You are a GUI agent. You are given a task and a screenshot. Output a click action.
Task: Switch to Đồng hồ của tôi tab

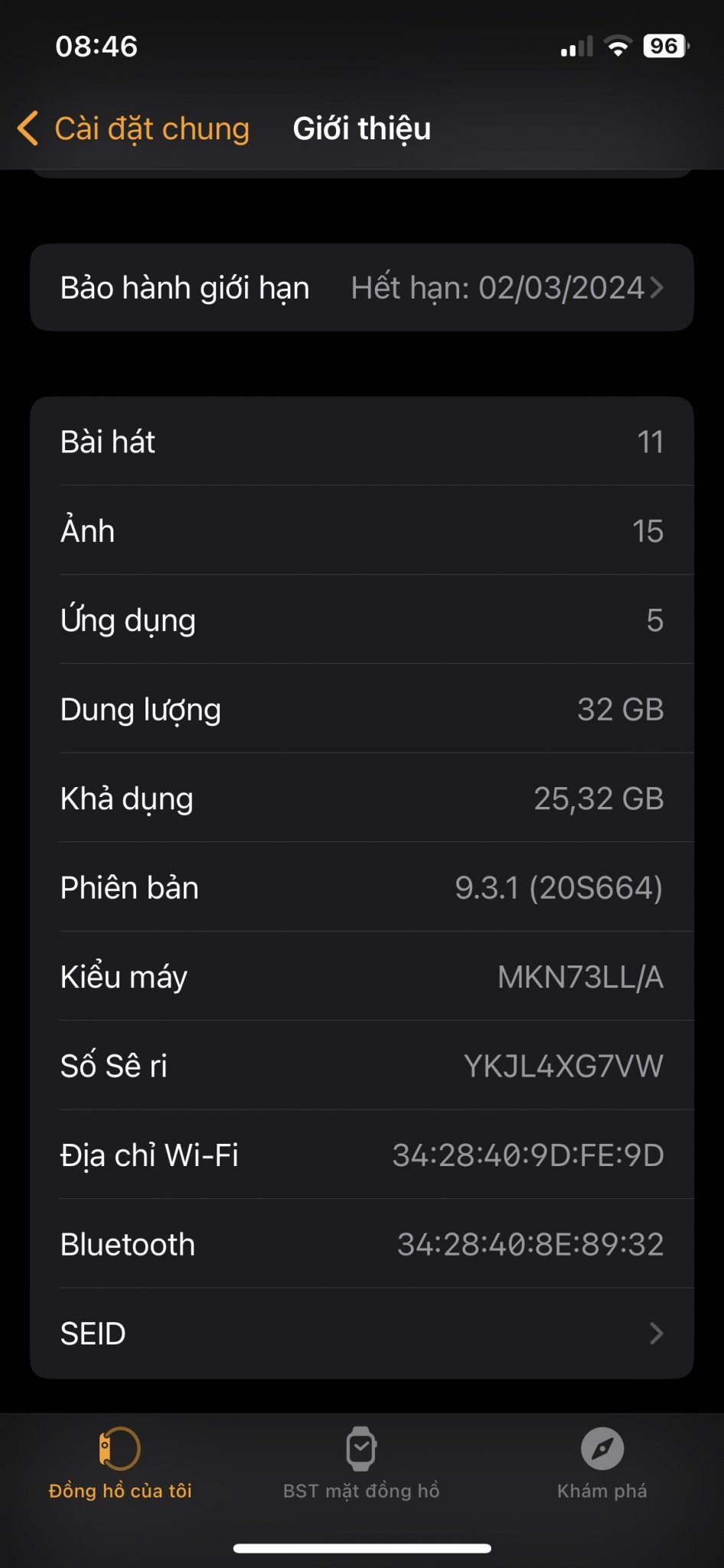120,1462
